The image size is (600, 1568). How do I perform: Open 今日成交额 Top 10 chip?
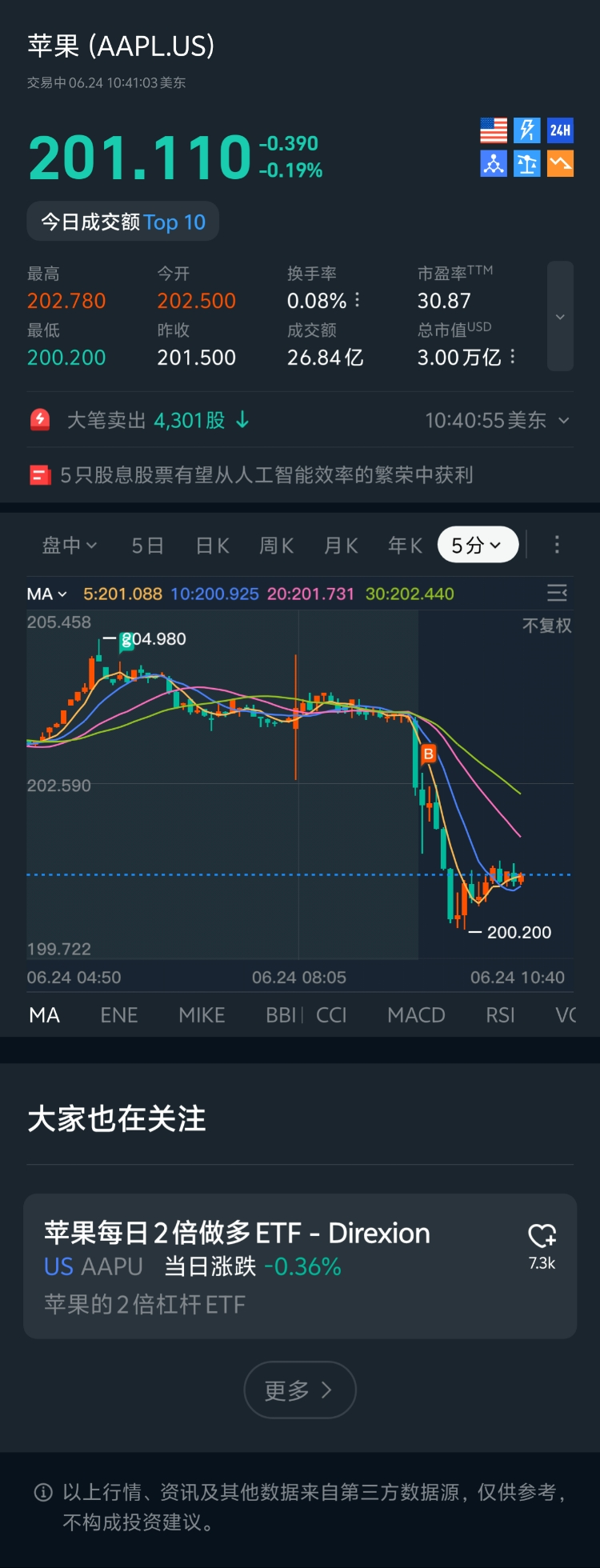point(123,222)
